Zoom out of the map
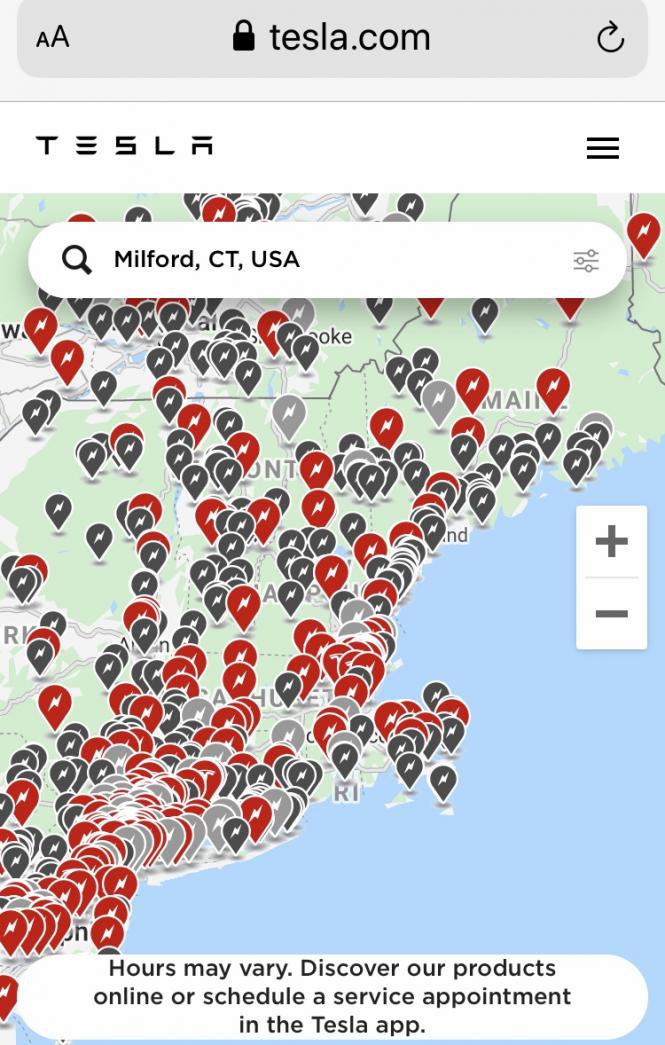 click(611, 613)
